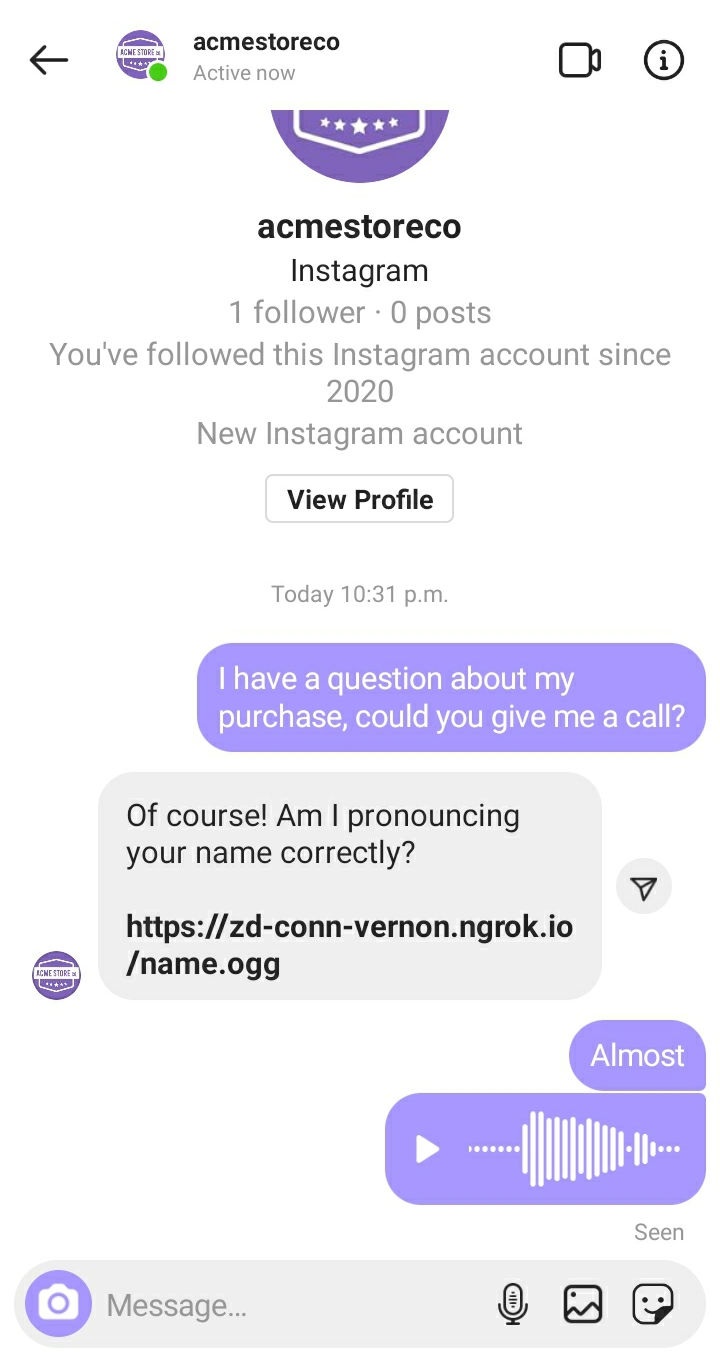
Task: Tap the Message text field
Action: tap(290, 1305)
